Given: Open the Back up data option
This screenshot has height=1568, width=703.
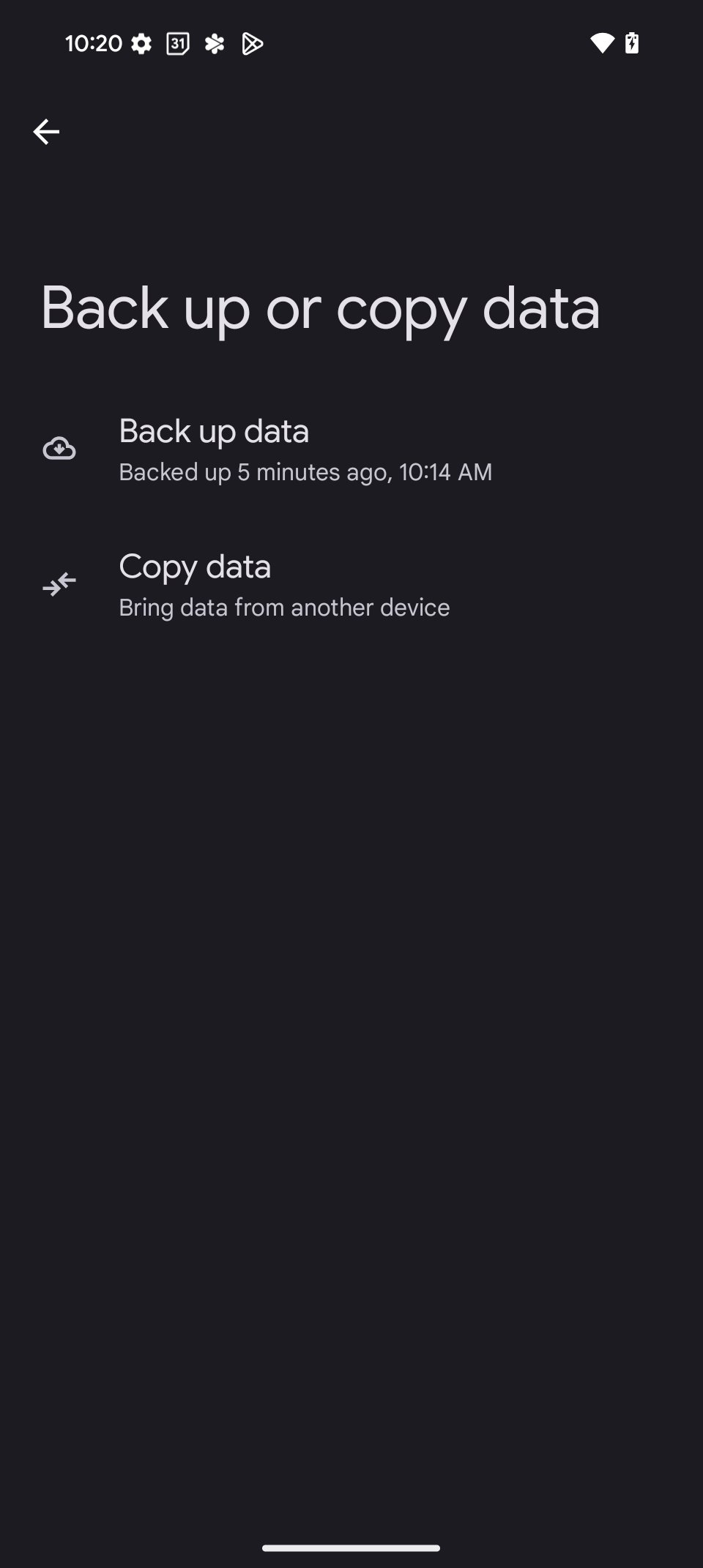Looking at the screenshot, I should click(x=351, y=449).
